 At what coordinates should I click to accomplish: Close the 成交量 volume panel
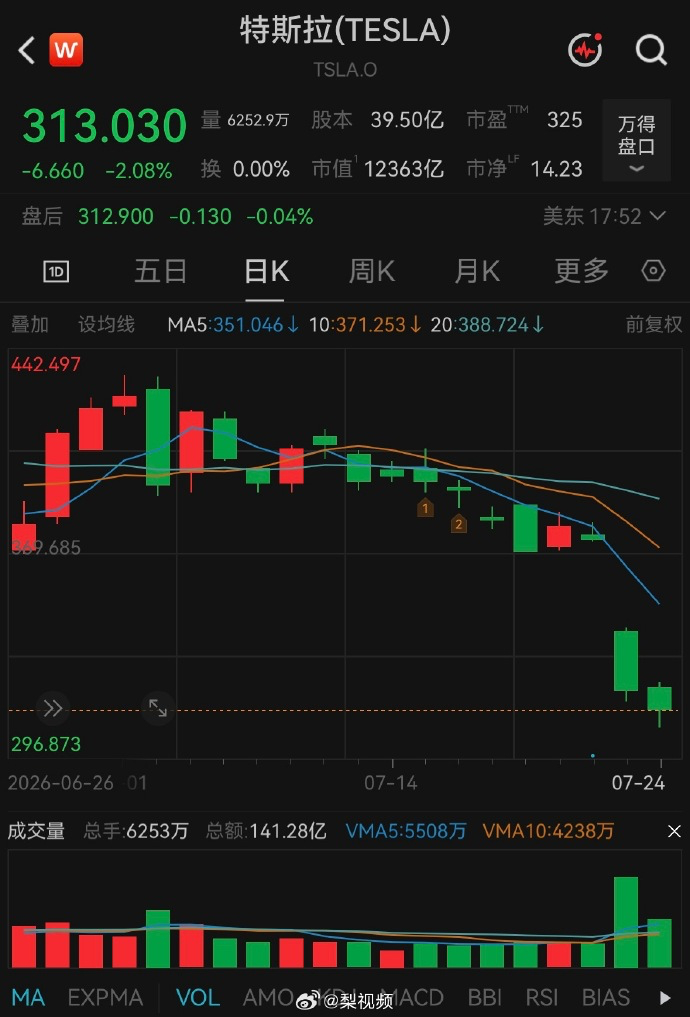[674, 831]
